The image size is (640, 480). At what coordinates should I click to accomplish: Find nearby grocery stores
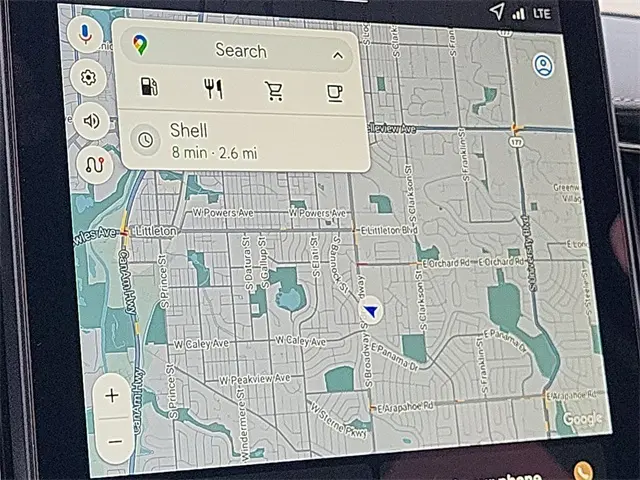[273, 92]
